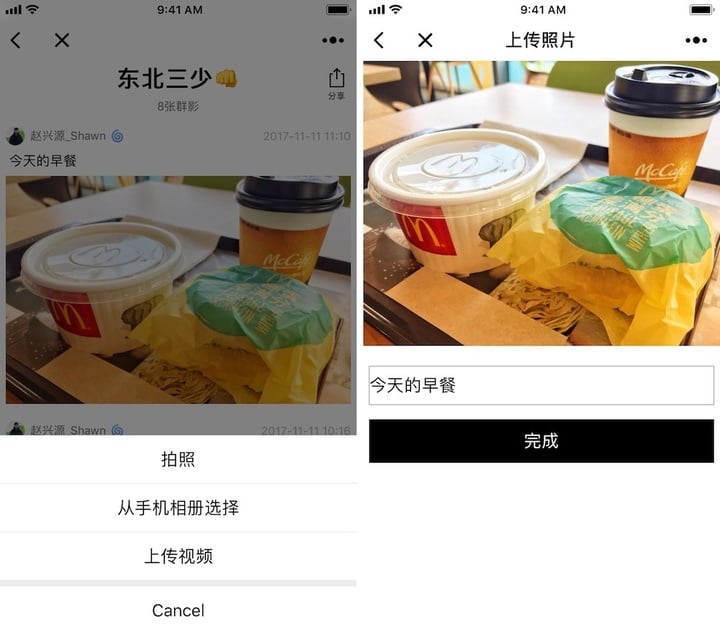Choose 拍照 from the action sheet
The image size is (720, 634).
tap(178, 460)
